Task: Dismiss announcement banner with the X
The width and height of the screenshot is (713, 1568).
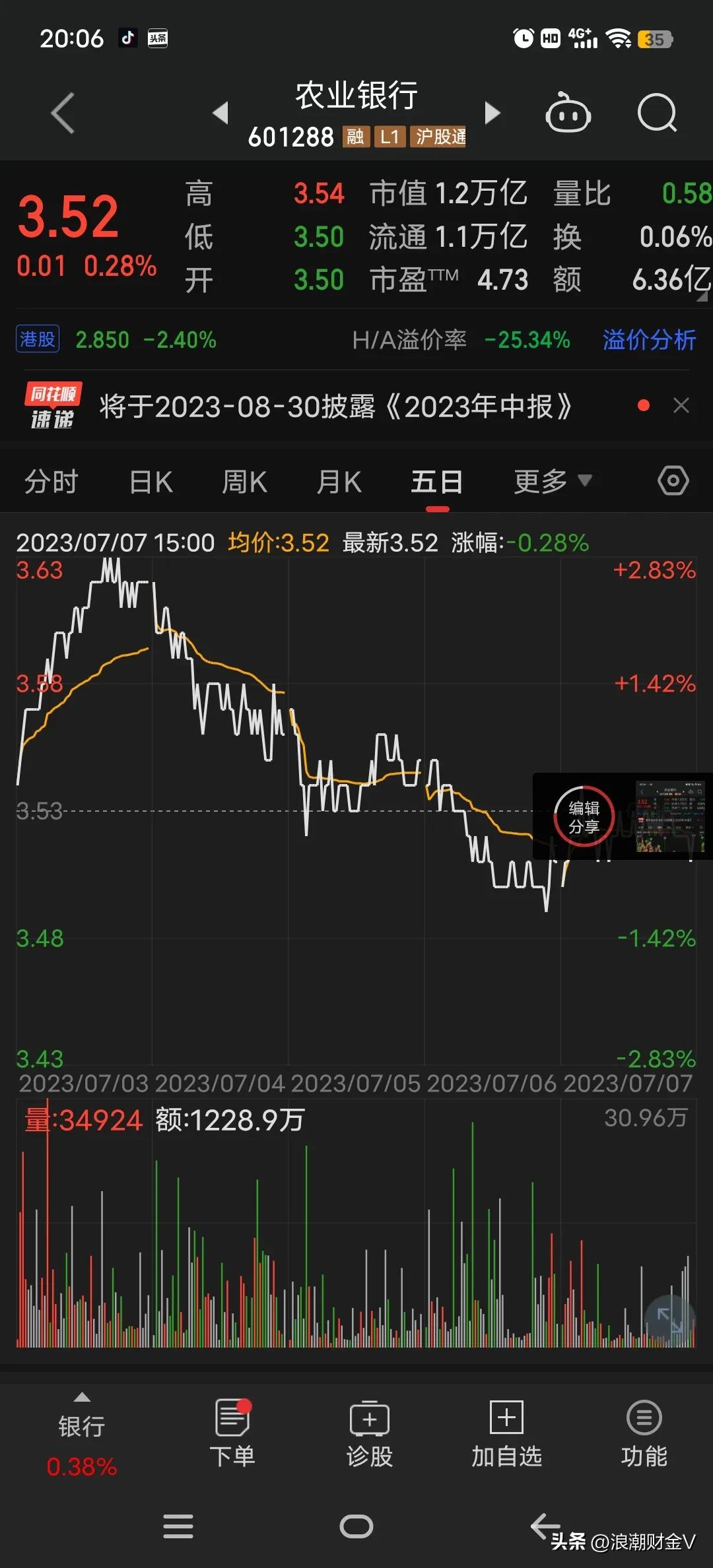Action: pyautogui.click(x=681, y=405)
